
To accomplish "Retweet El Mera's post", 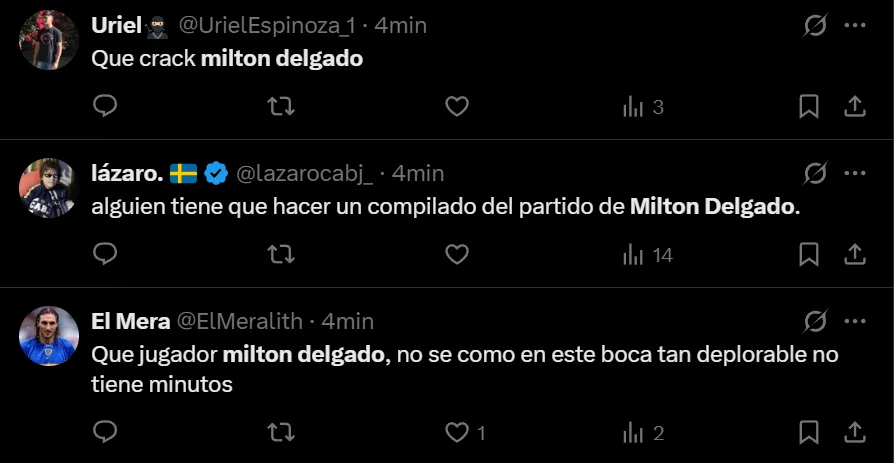I will (281, 432).
